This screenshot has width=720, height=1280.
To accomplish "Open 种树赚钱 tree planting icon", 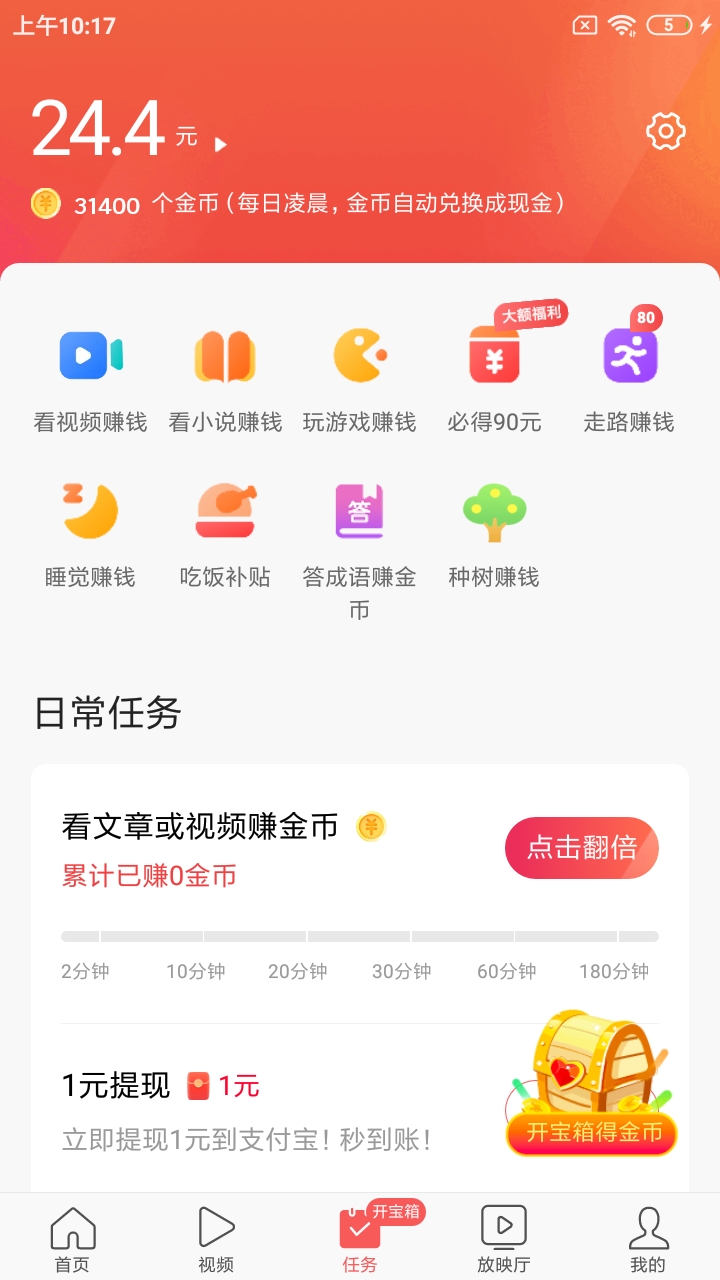I will point(492,512).
